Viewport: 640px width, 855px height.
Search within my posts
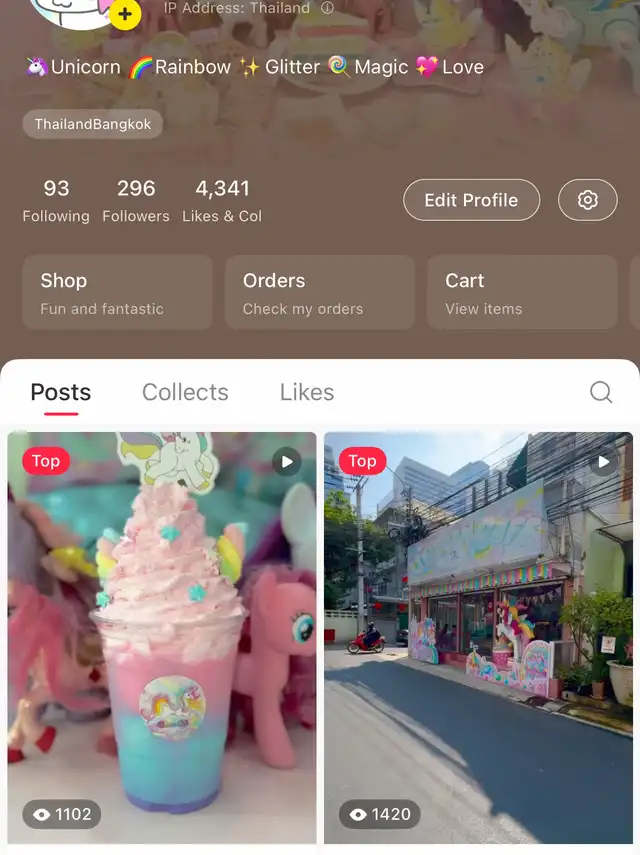click(x=601, y=392)
